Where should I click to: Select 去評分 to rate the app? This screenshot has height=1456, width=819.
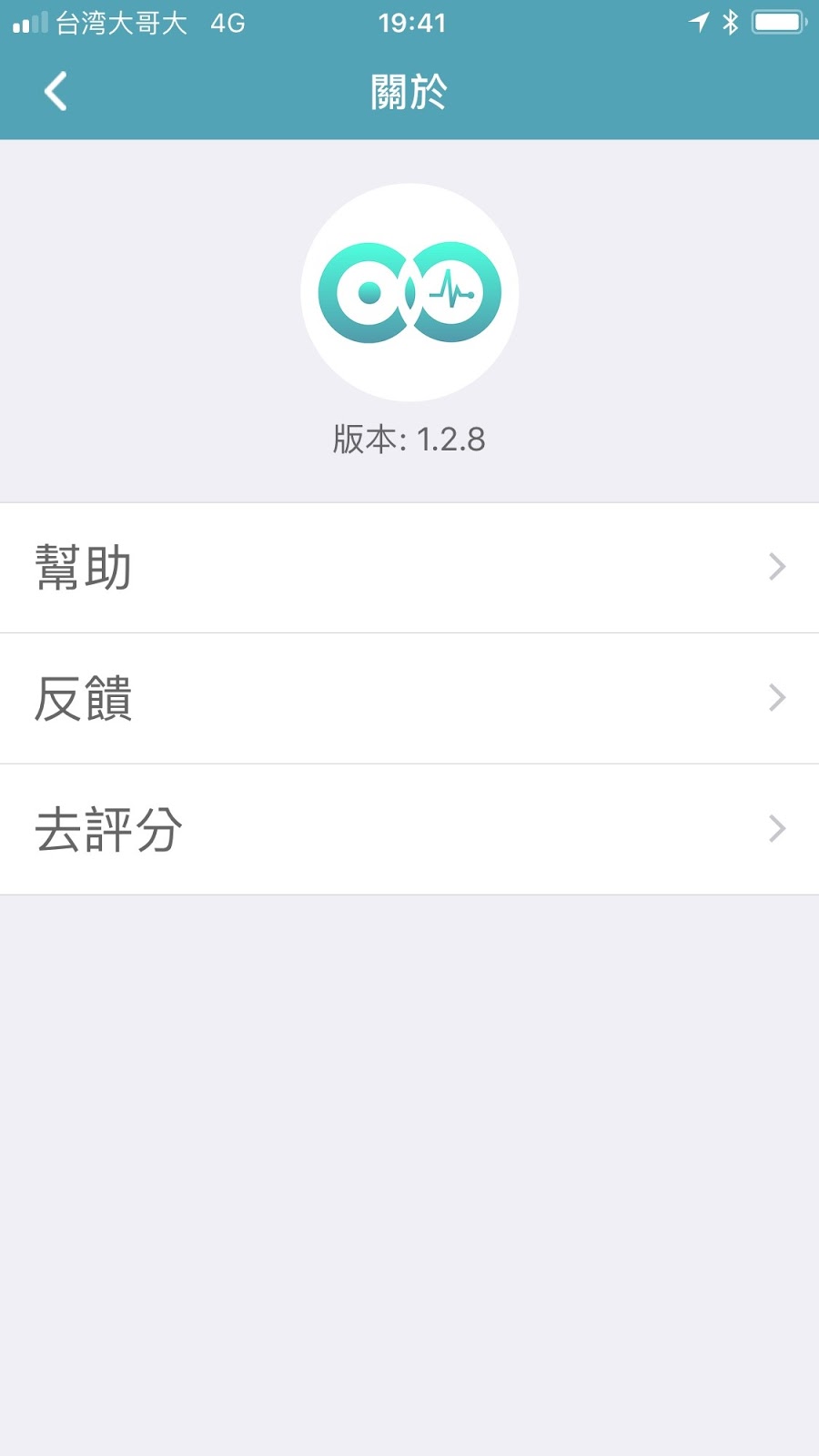(x=409, y=829)
